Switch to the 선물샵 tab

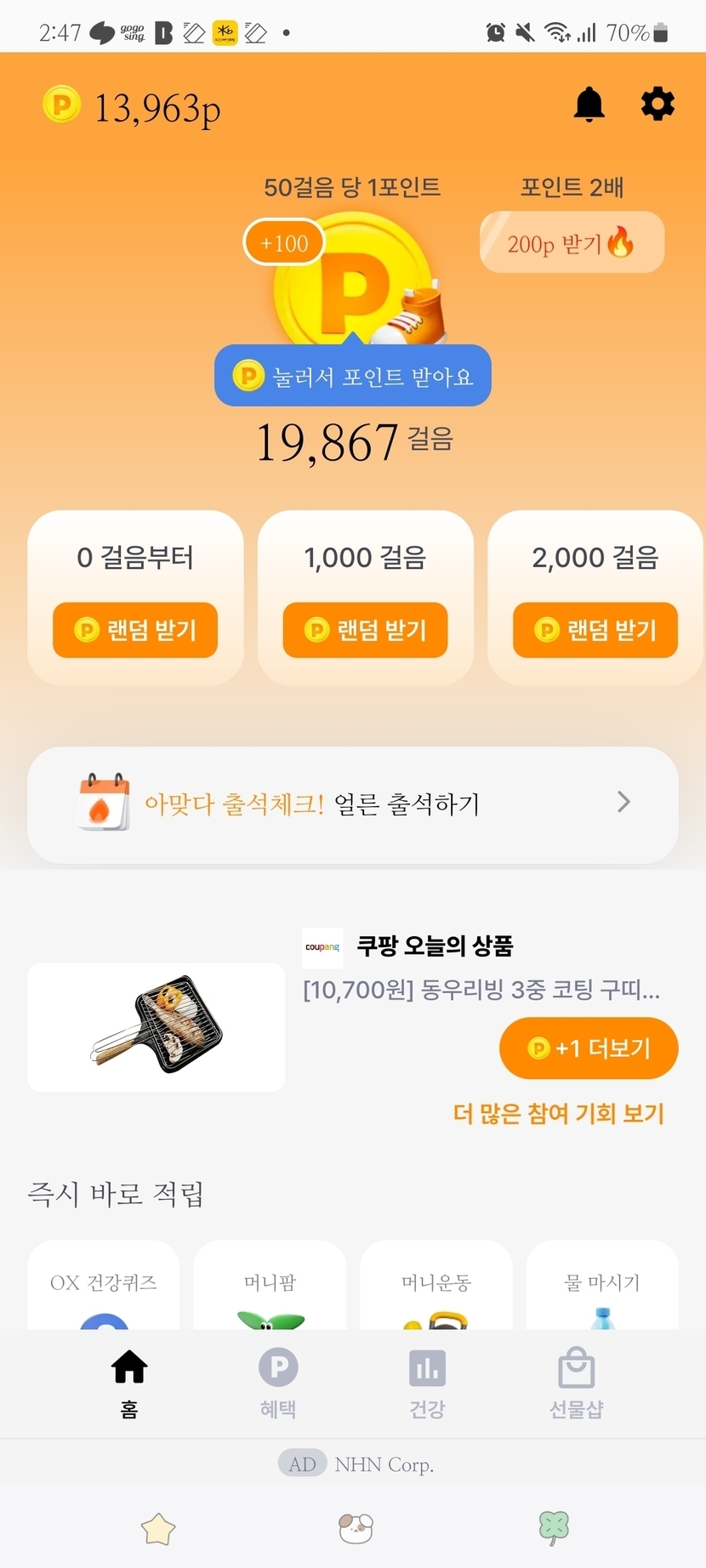[576, 1383]
